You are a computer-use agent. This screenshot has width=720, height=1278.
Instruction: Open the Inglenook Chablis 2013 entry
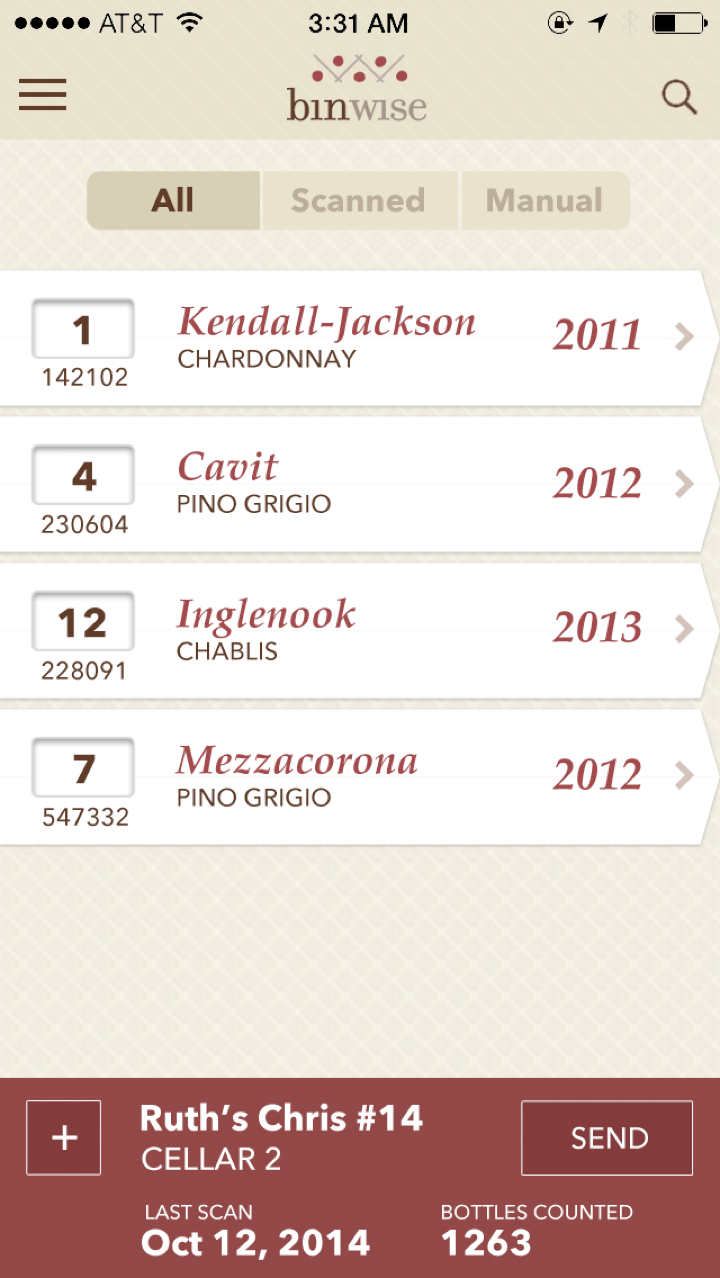click(x=358, y=631)
